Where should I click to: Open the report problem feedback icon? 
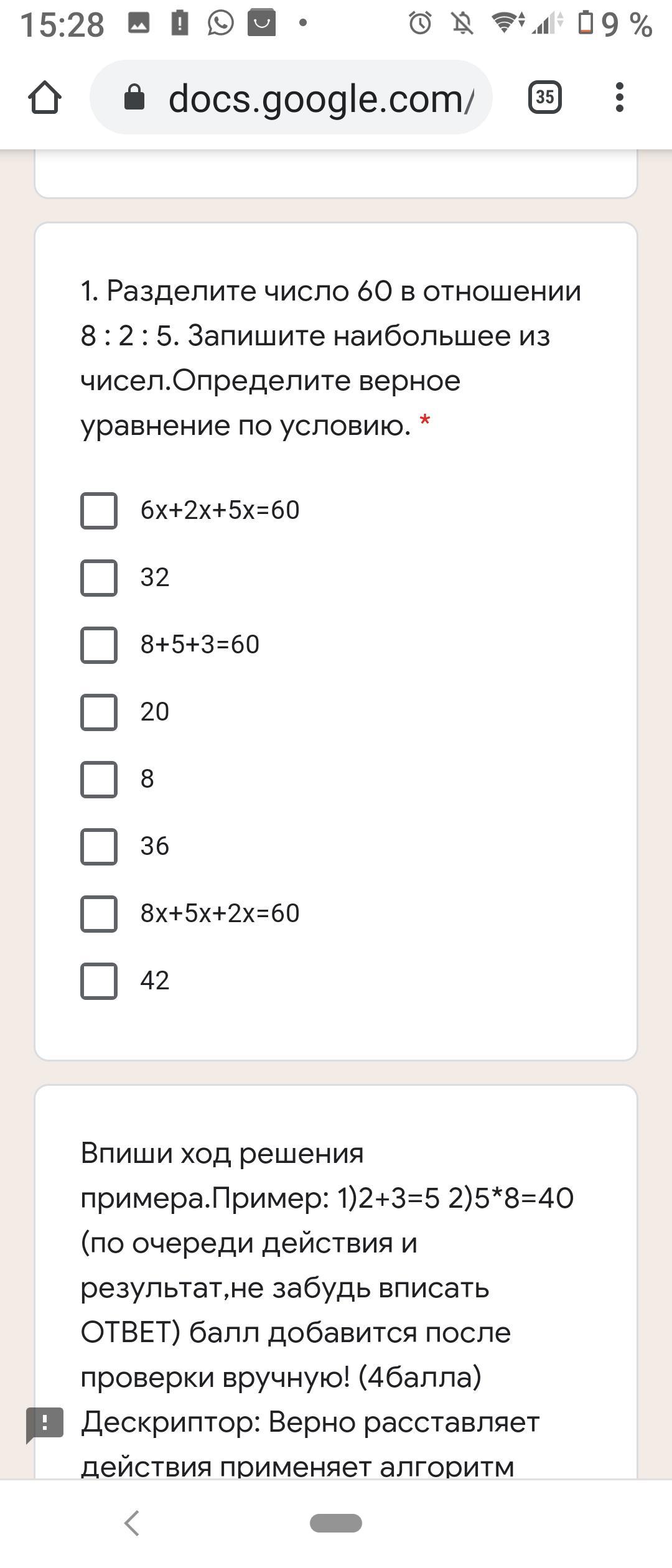click(45, 1424)
